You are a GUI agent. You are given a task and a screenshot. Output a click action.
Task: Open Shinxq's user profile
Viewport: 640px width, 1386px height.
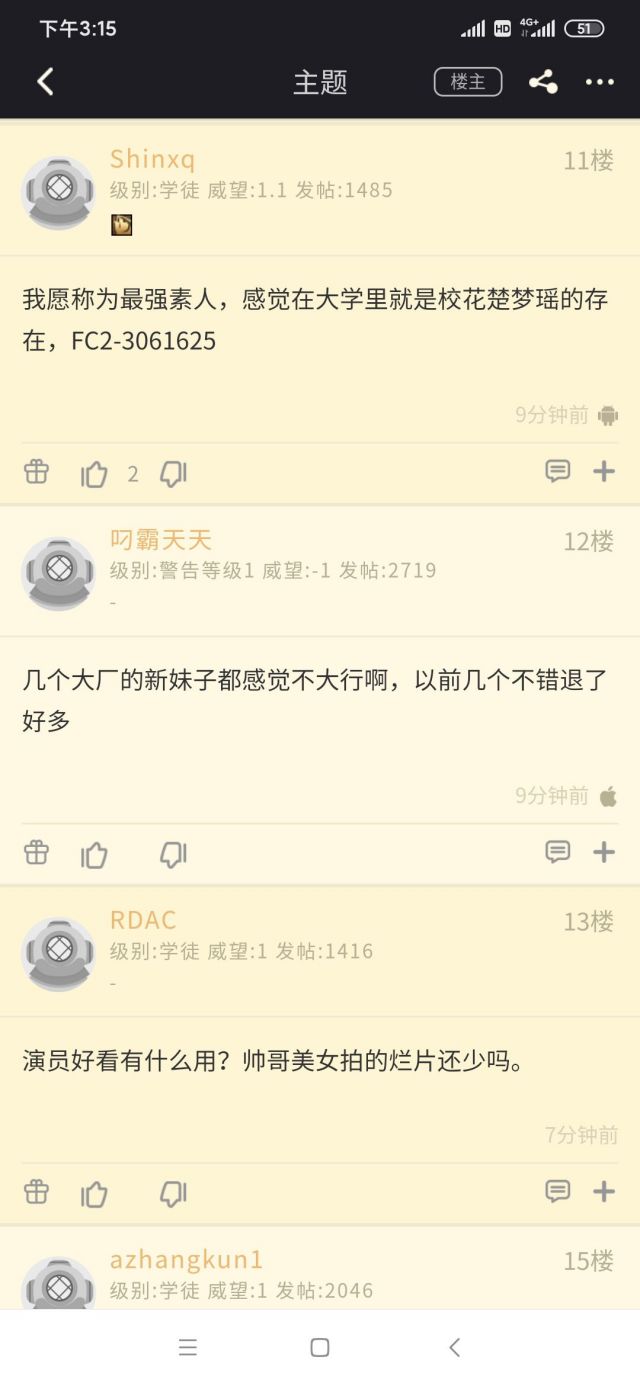point(58,192)
